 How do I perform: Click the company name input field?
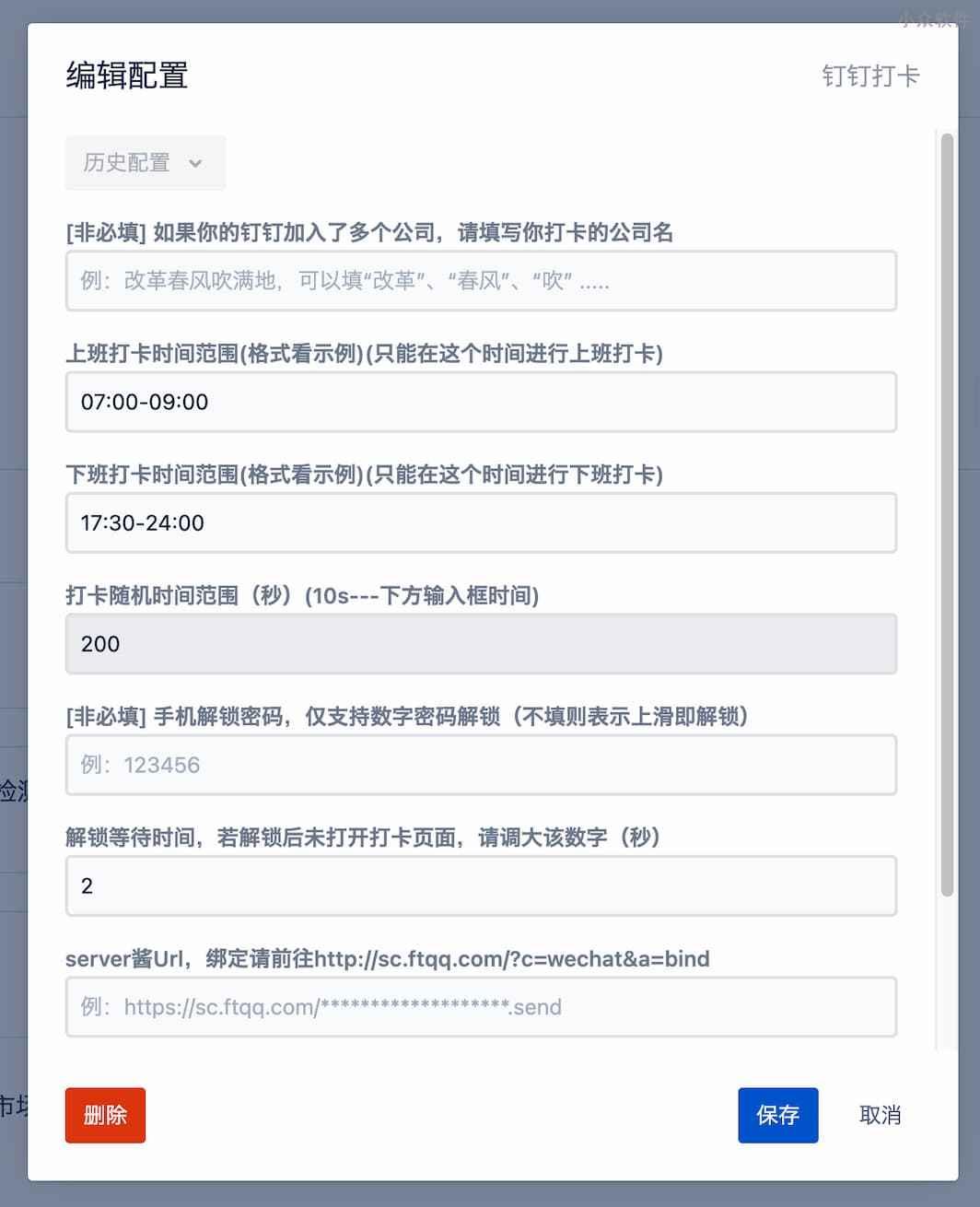[x=481, y=281]
